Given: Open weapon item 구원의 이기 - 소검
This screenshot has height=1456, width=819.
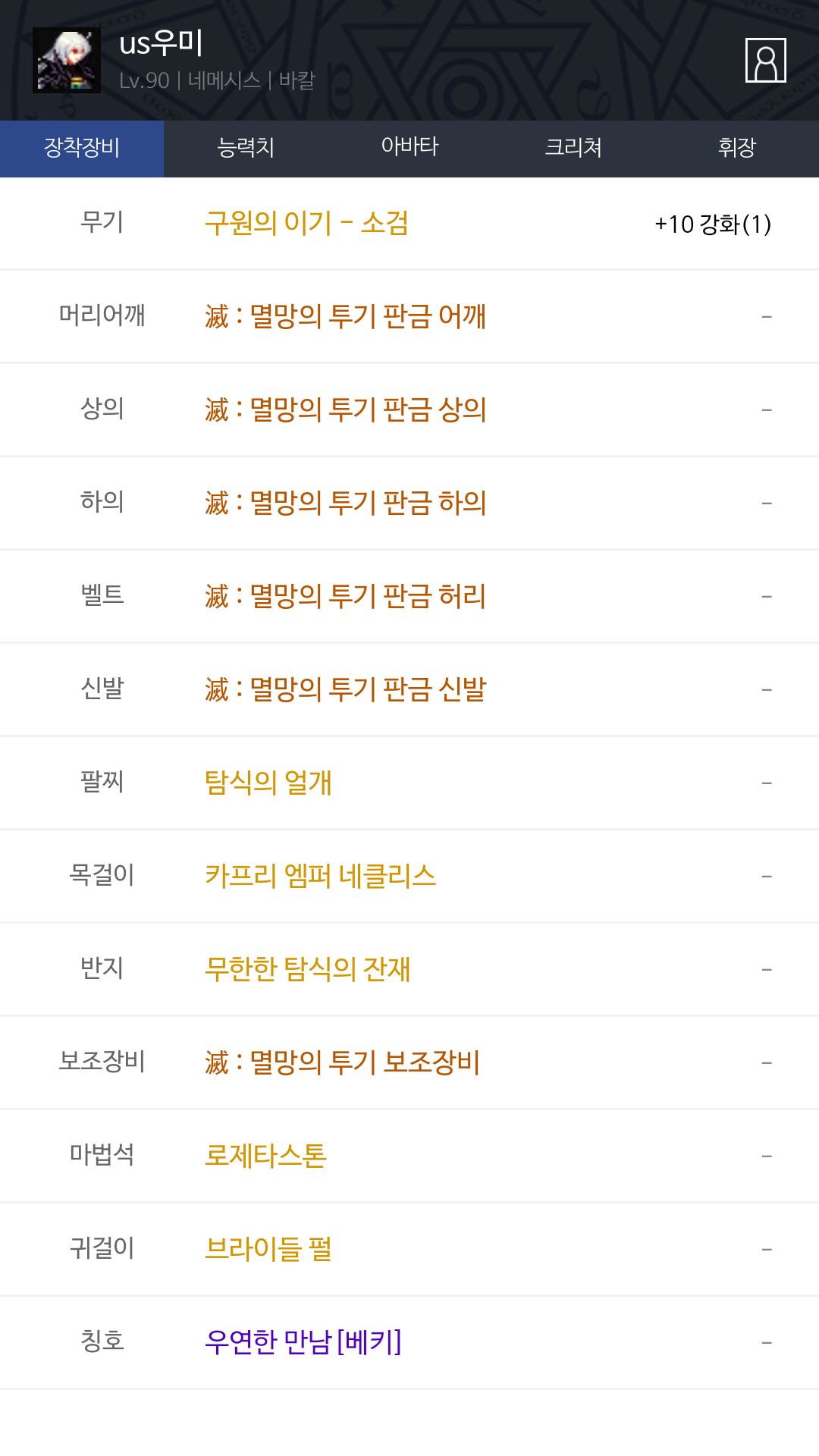Looking at the screenshot, I should click(x=307, y=224).
